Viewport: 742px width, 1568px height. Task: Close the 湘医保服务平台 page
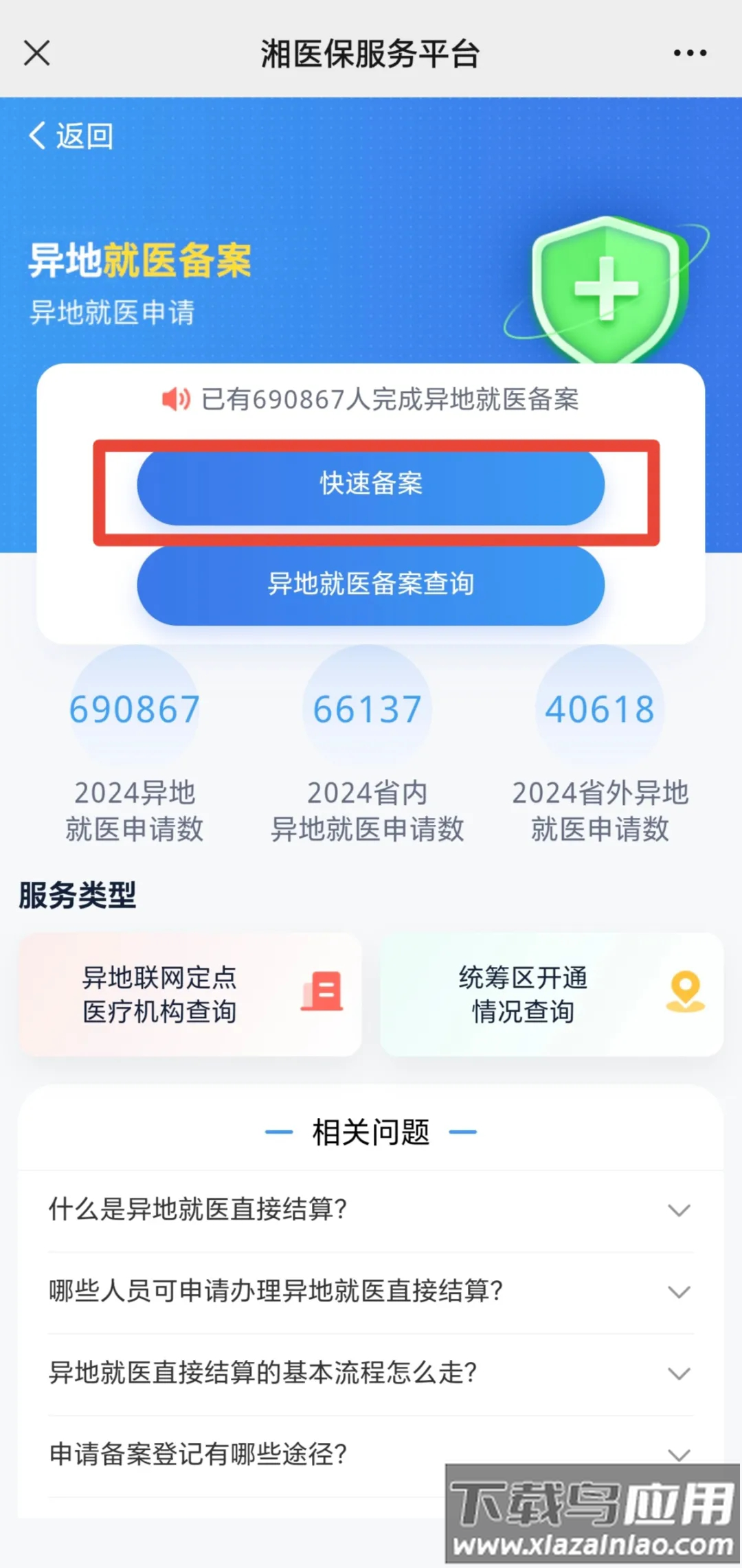click(x=37, y=53)
